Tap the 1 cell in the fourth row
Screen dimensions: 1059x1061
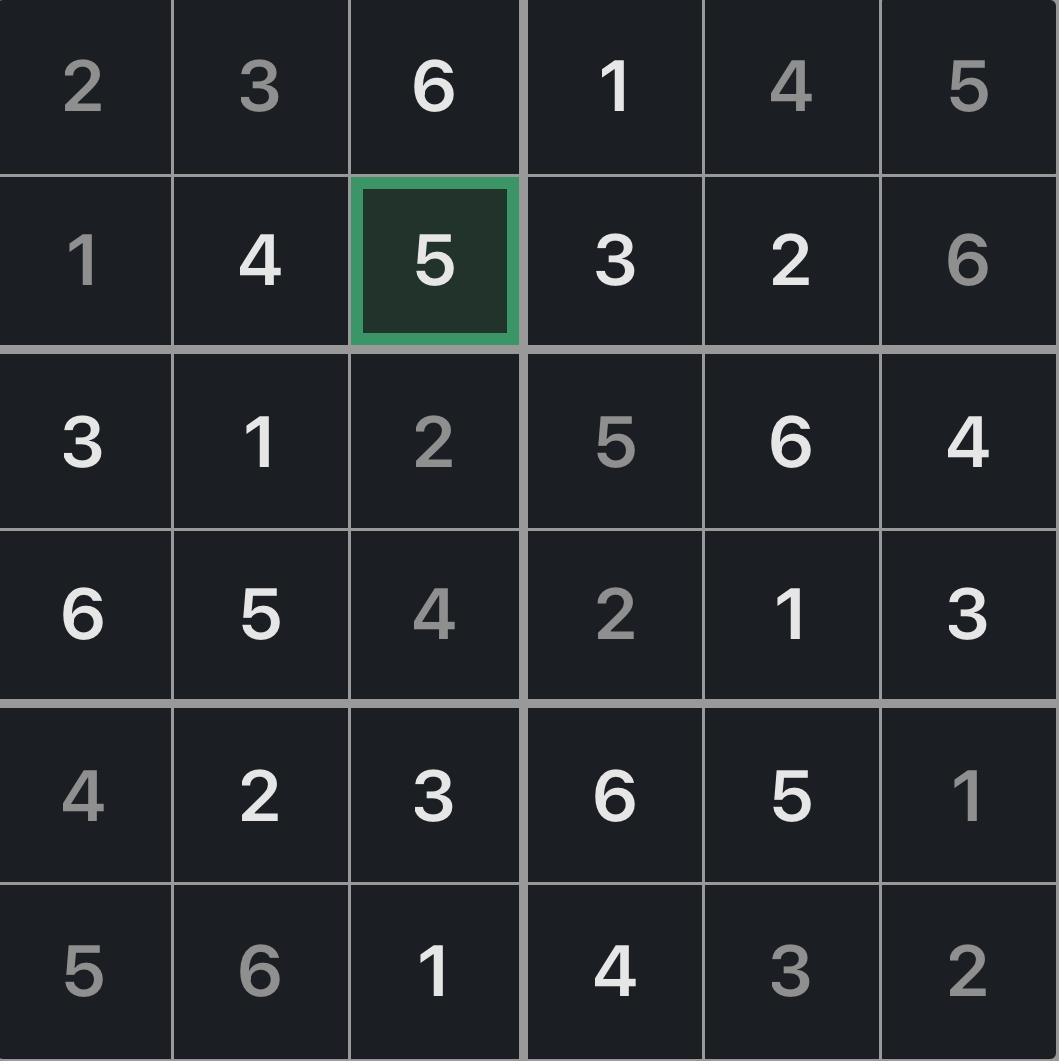point(790,614)
